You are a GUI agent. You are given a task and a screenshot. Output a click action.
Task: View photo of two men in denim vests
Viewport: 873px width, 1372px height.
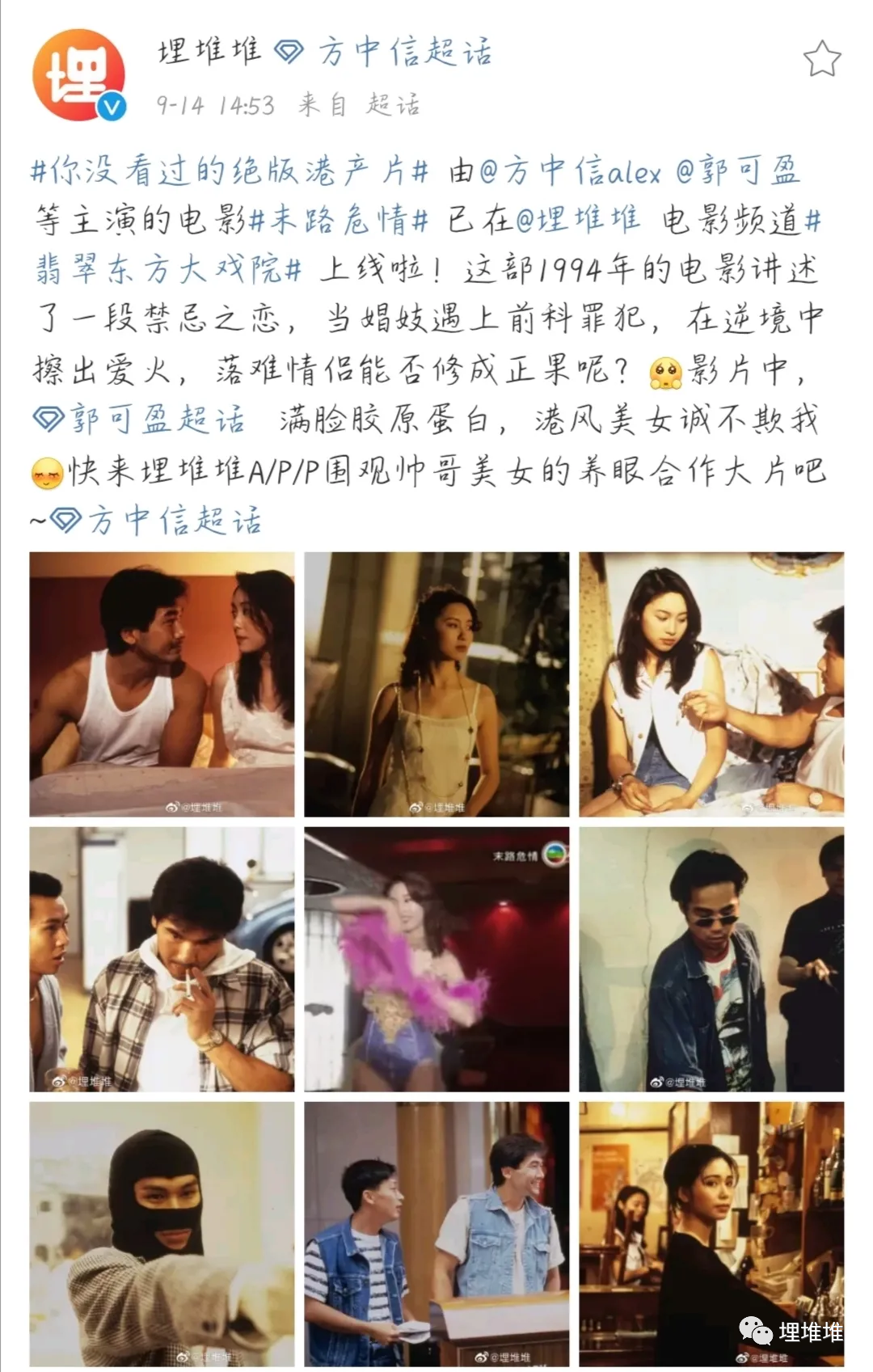click(x=436, y=1234)
